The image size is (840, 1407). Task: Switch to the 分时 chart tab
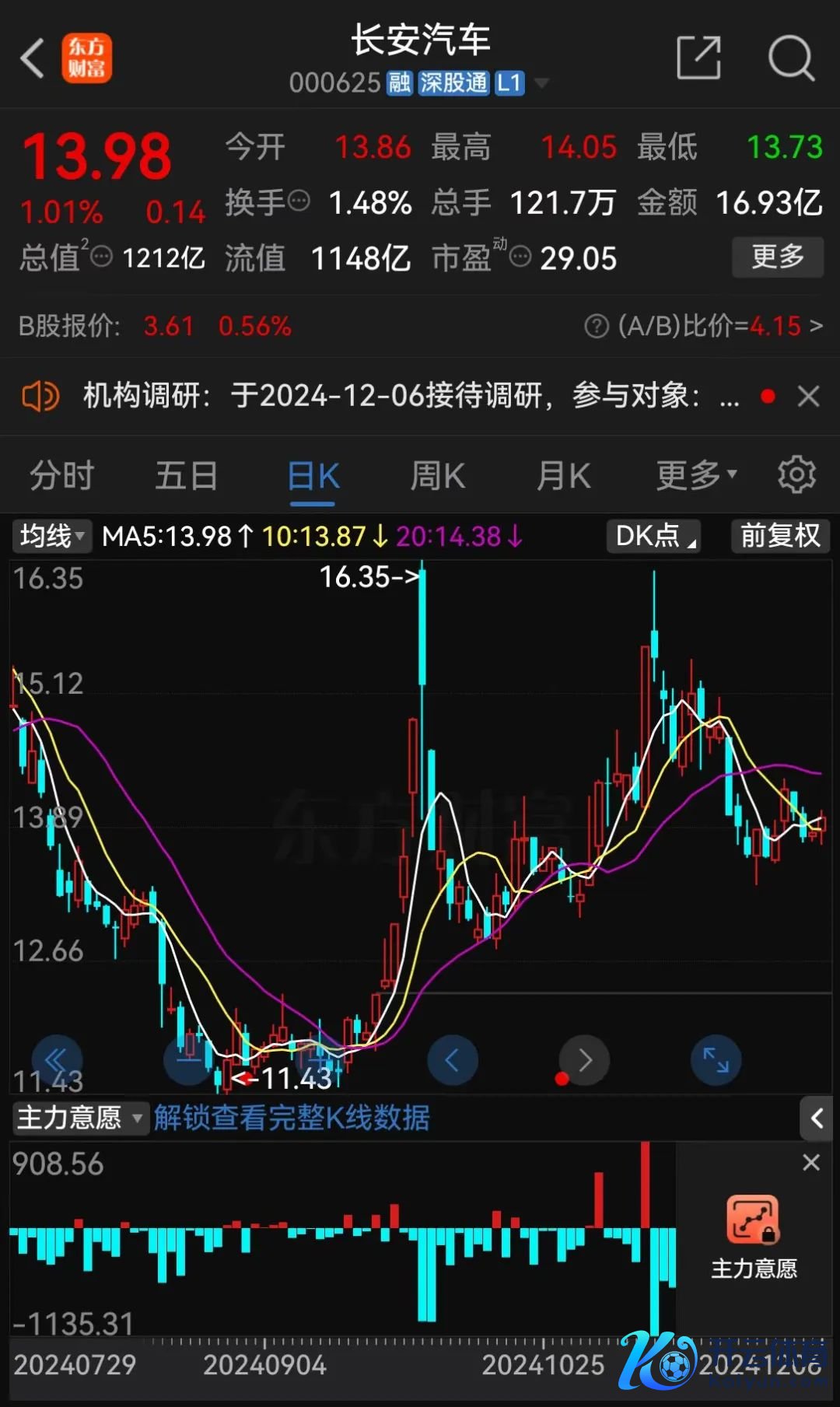point(61,475)
